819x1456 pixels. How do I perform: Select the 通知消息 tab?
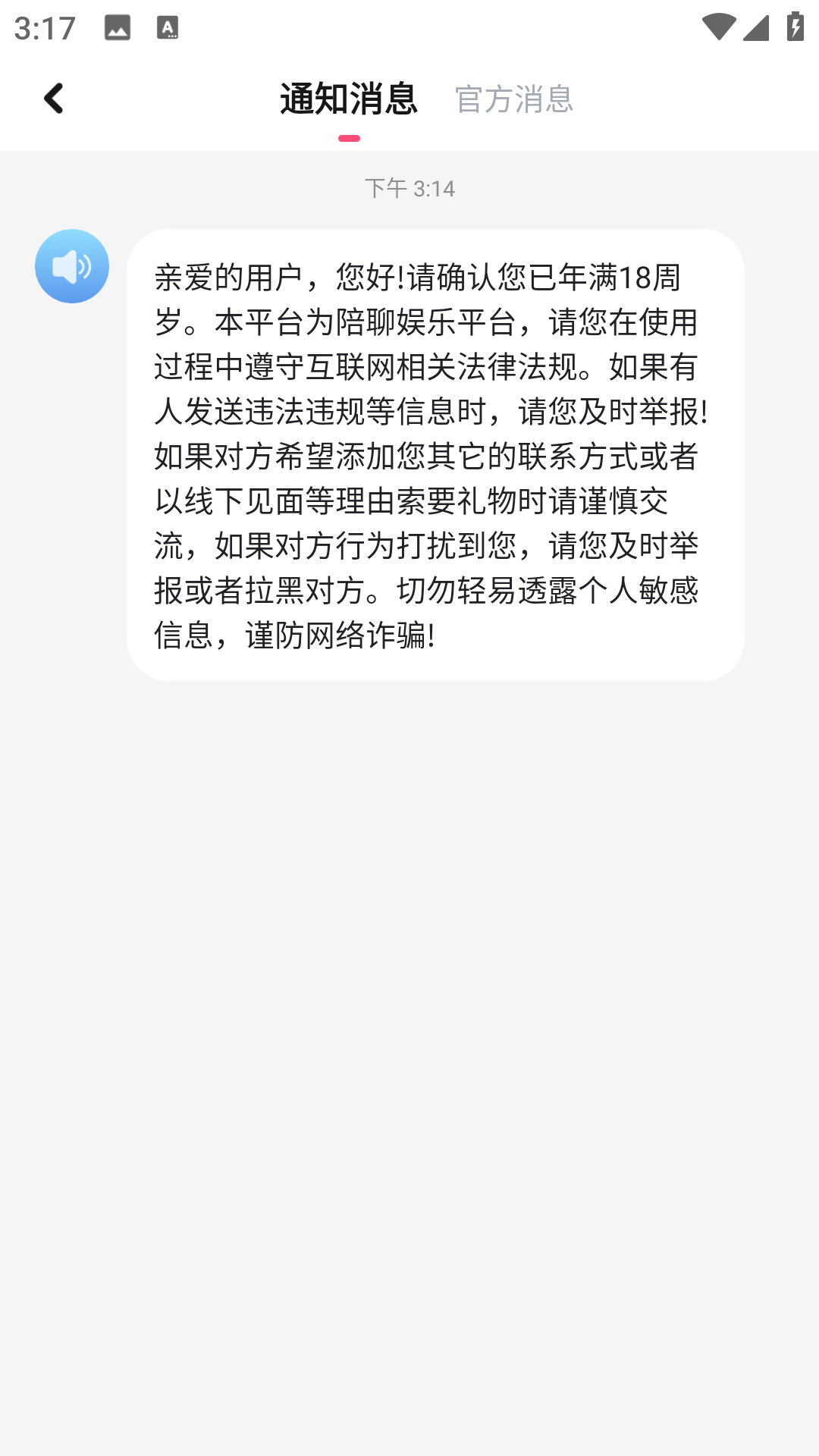point(348,99)
